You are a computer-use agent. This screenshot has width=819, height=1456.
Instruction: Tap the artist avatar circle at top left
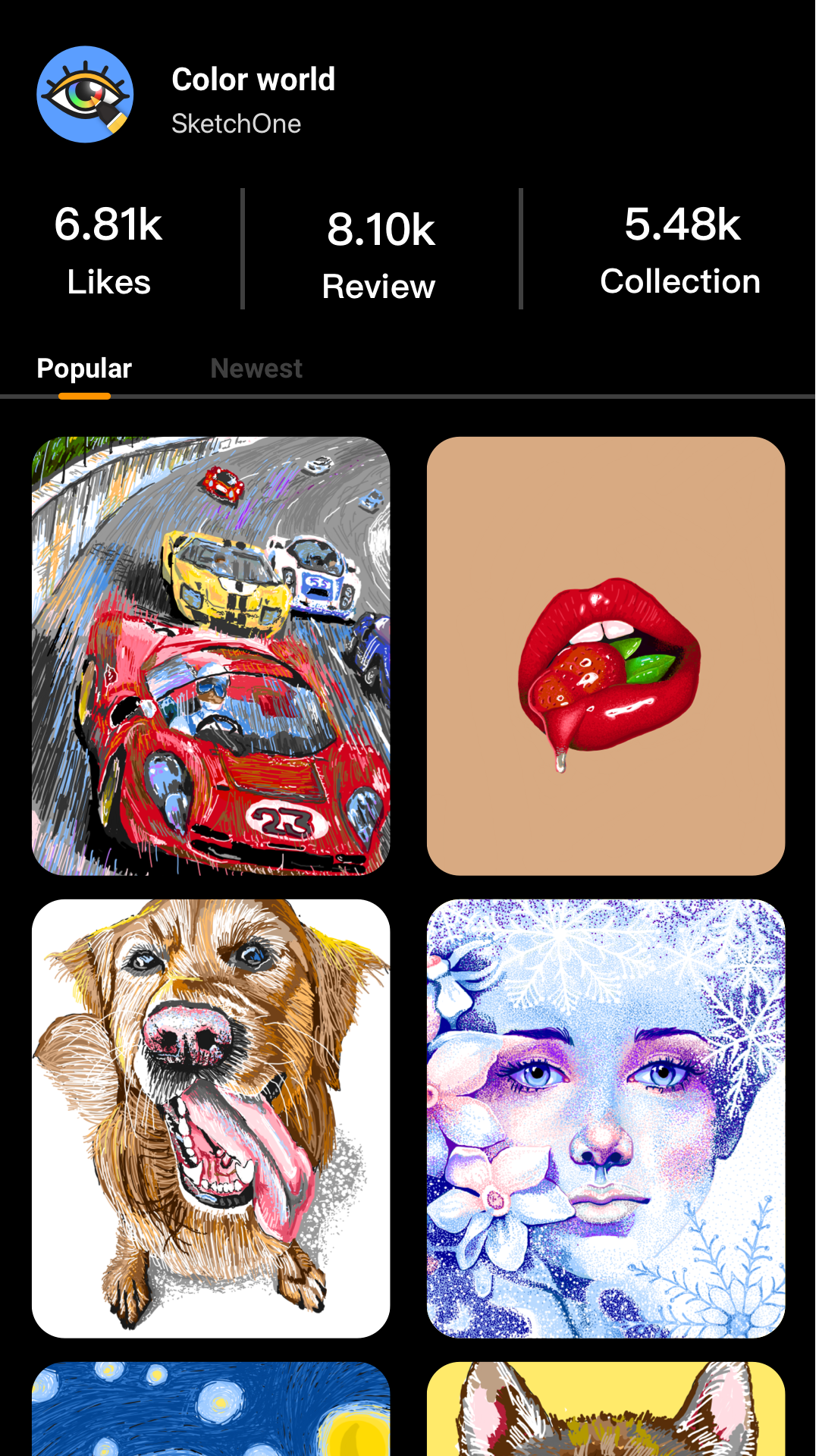pos(85,91)
